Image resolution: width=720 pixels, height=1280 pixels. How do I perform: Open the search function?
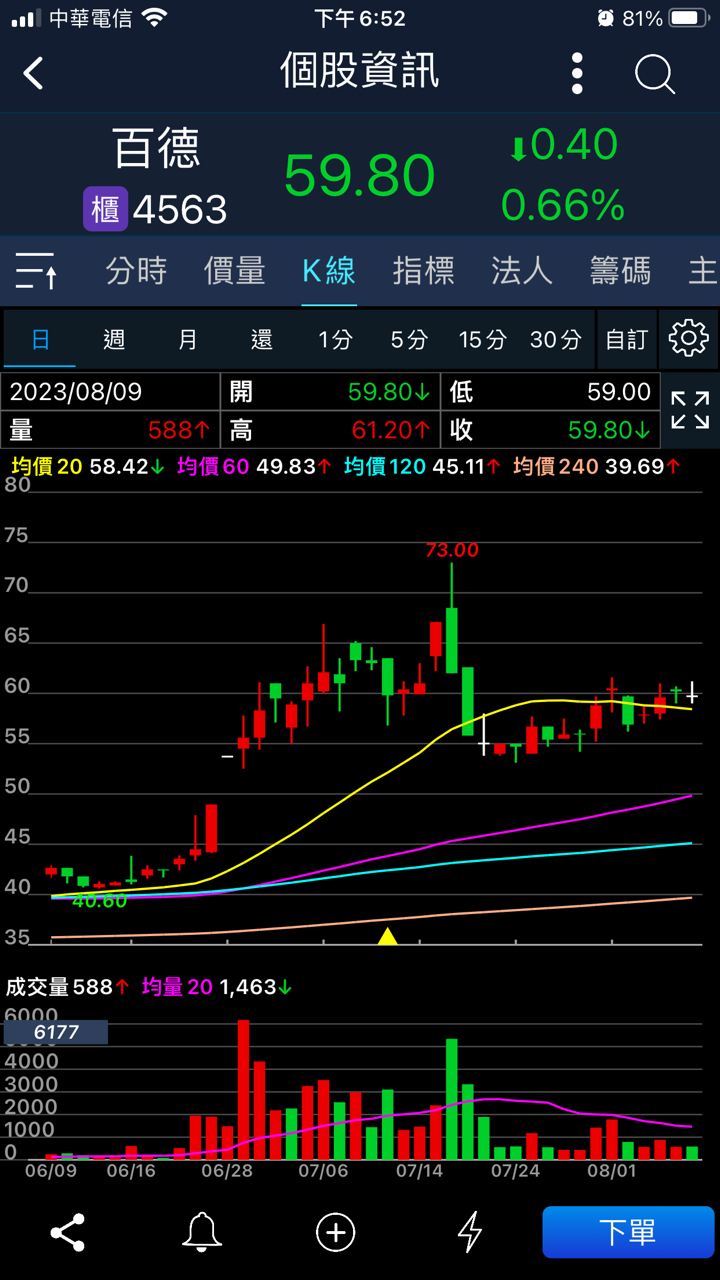point(654,74)
